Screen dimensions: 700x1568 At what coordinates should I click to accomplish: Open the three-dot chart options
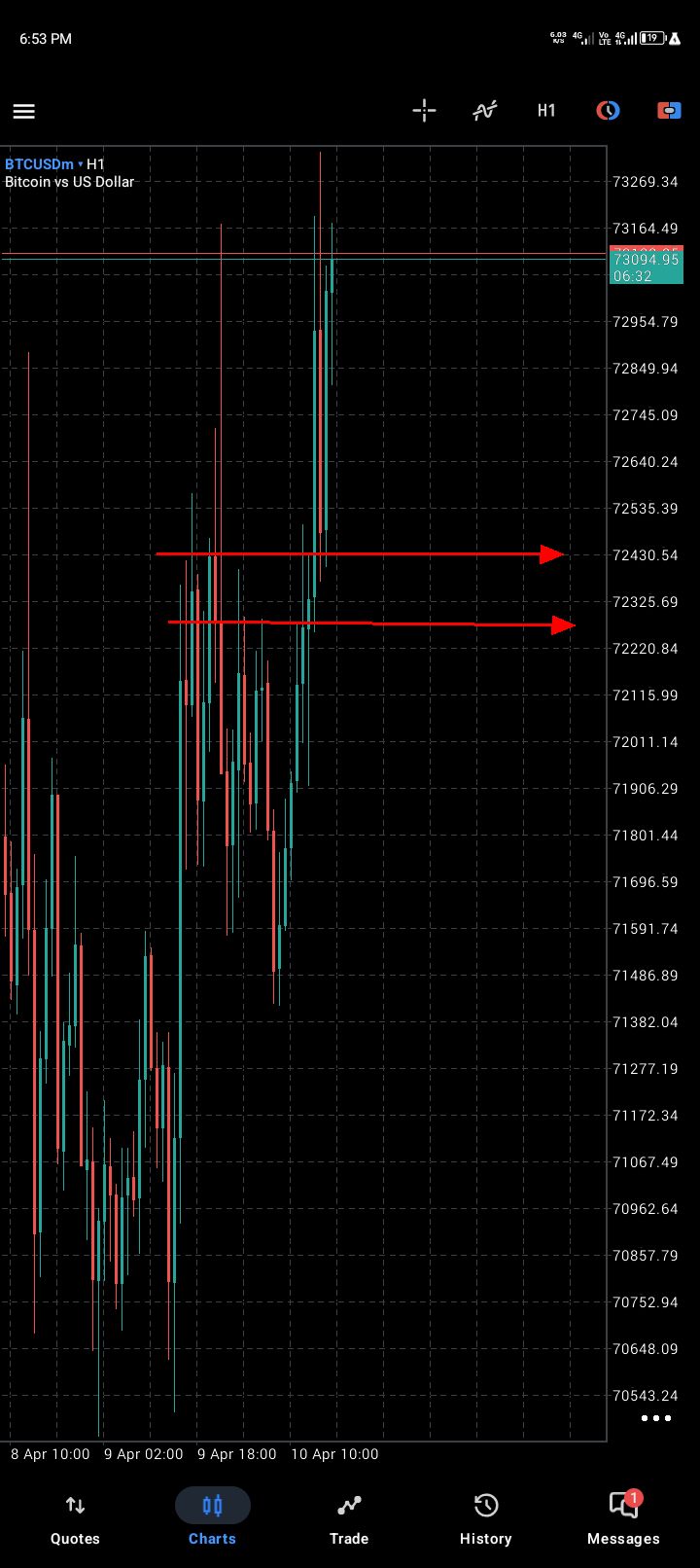655,1418
